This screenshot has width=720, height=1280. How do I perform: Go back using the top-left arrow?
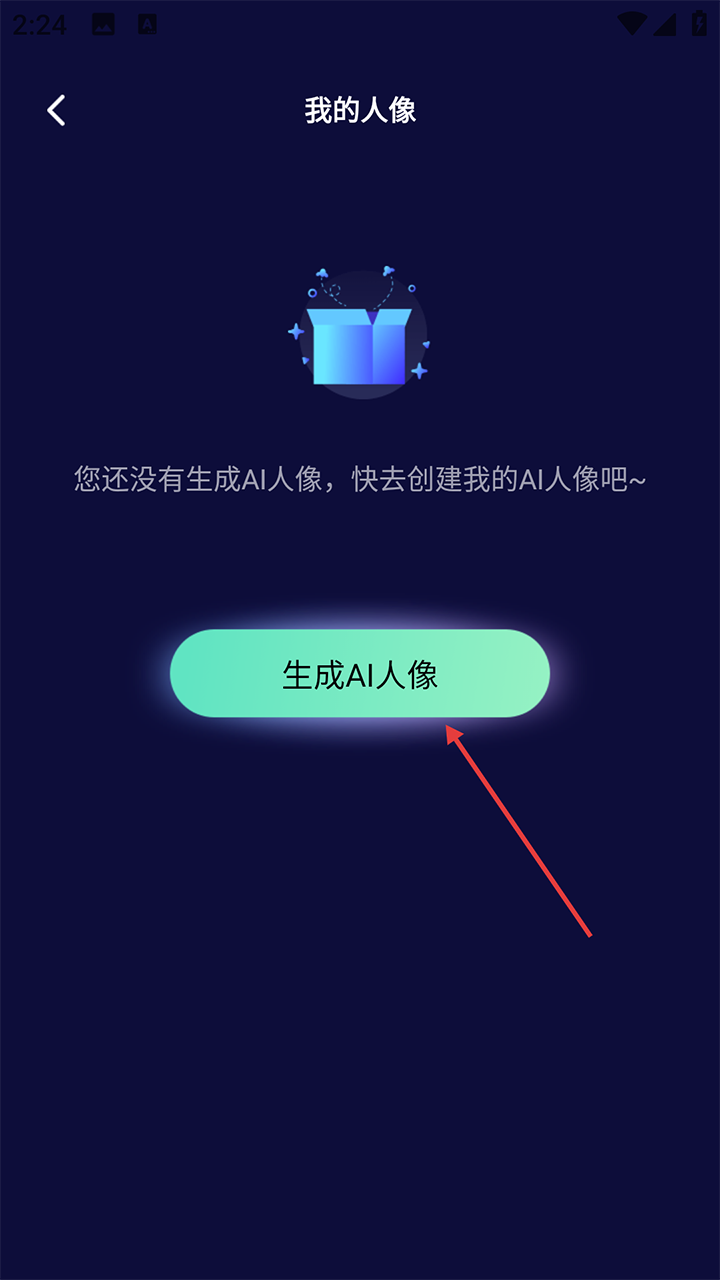click(x=57, y=110)
